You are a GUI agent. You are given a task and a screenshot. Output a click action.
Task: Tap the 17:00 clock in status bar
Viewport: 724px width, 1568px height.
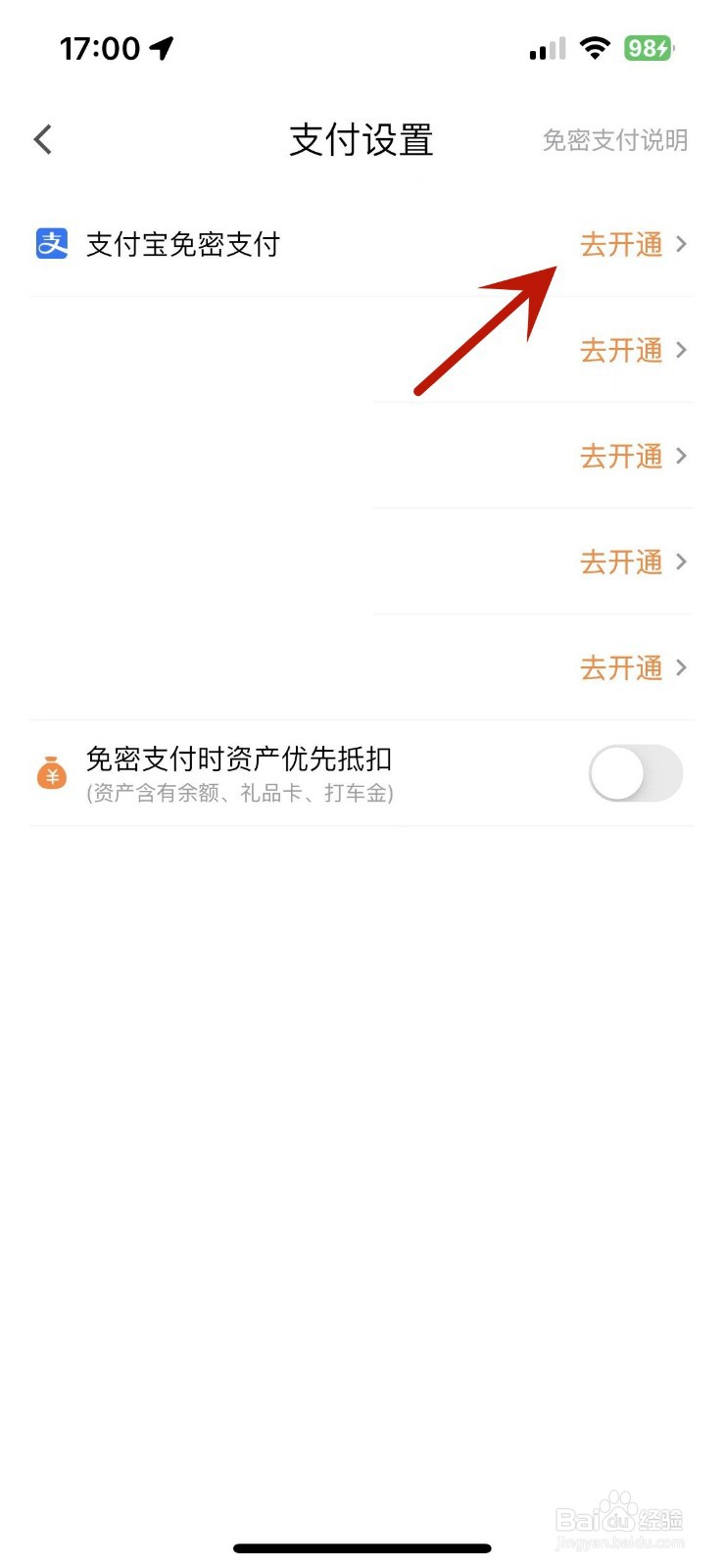[x=98, y=45]
